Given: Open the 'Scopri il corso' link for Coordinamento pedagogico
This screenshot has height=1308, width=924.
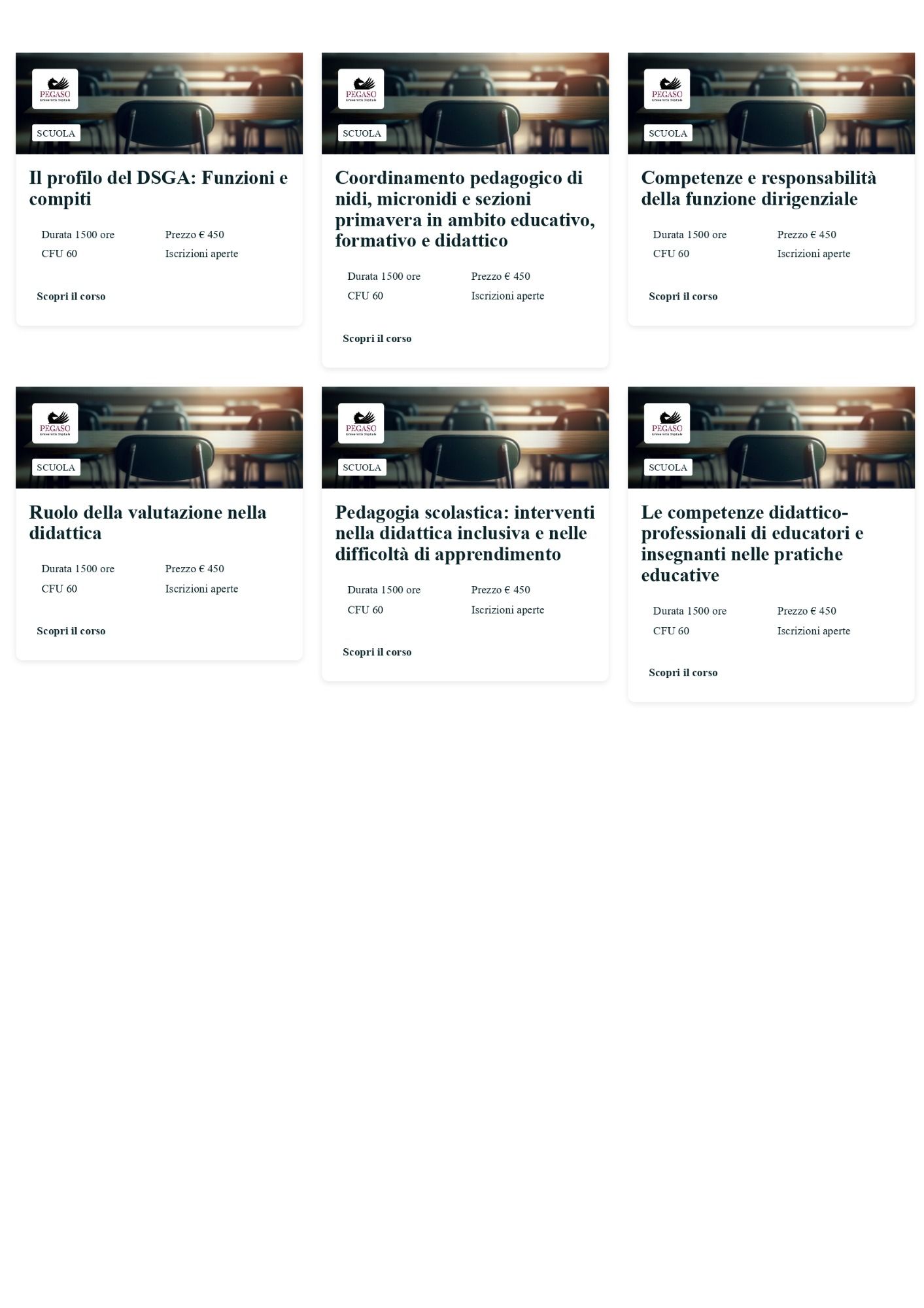Looking at the screenshot, I should [x=377, y=339].
